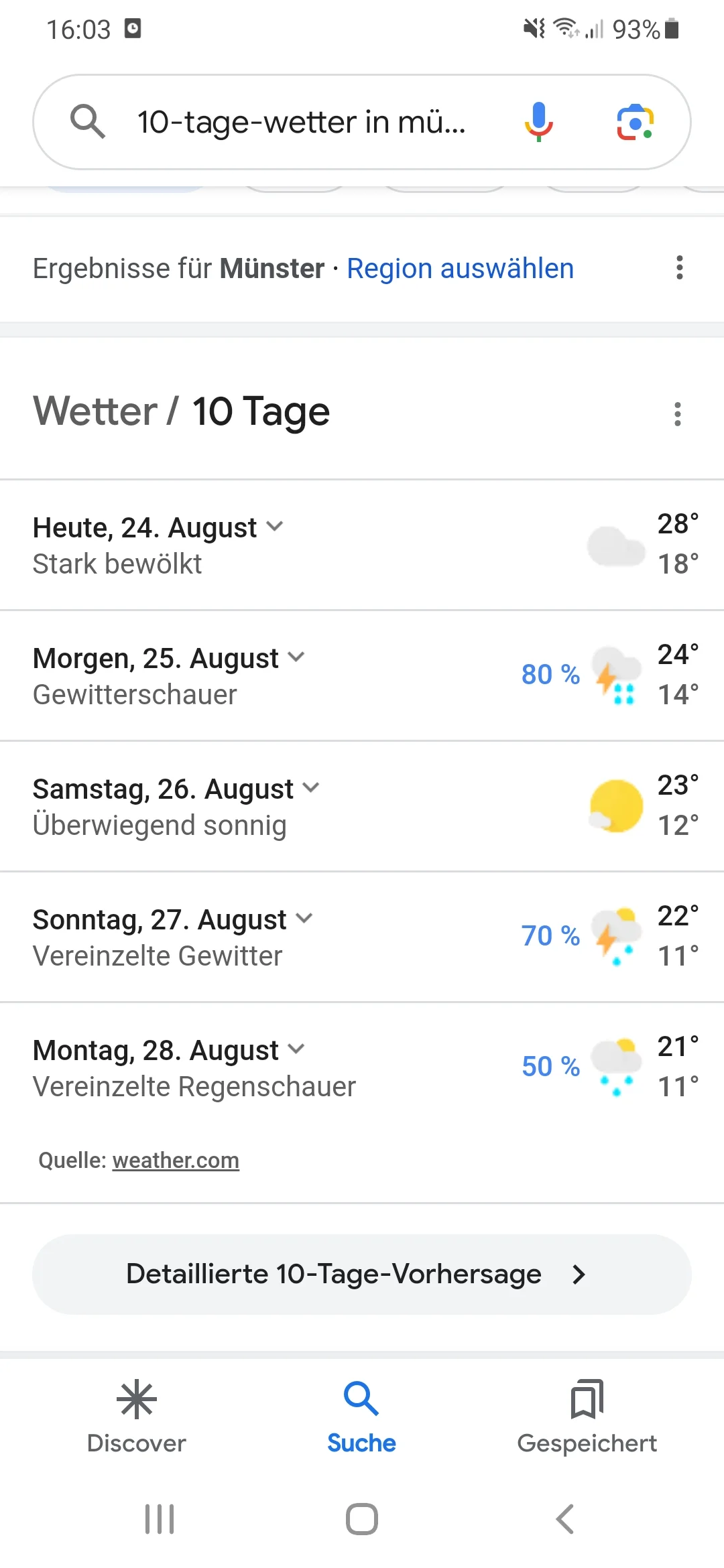Open Google Lens camera search
Image resolution: width=724 pixels, height=1568 pixels.
635,121
